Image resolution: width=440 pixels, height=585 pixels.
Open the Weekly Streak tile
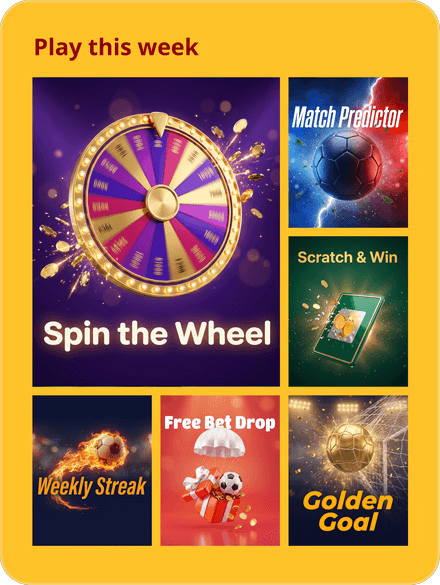coord(92,470)
